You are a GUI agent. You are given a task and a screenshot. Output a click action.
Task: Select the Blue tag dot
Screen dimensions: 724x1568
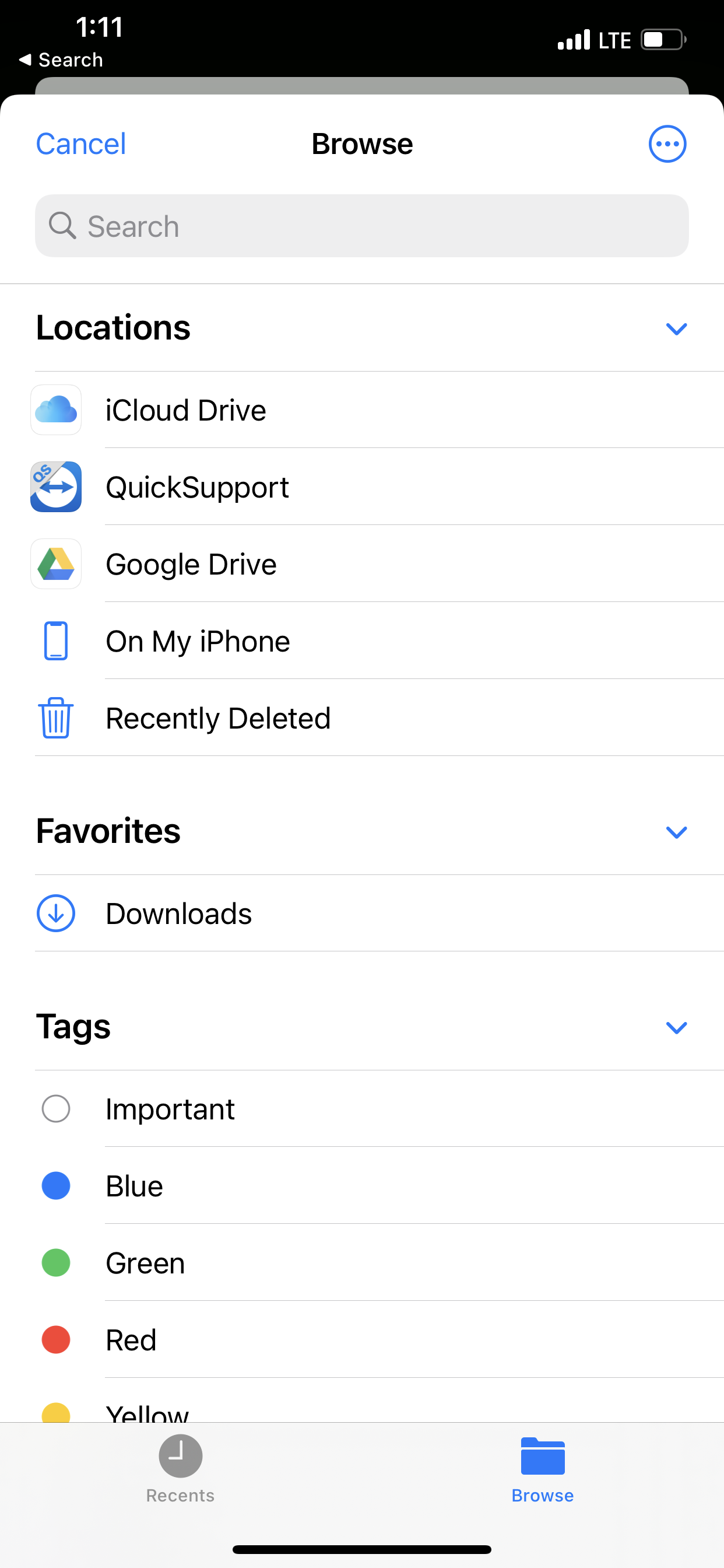click(55, 1186)
